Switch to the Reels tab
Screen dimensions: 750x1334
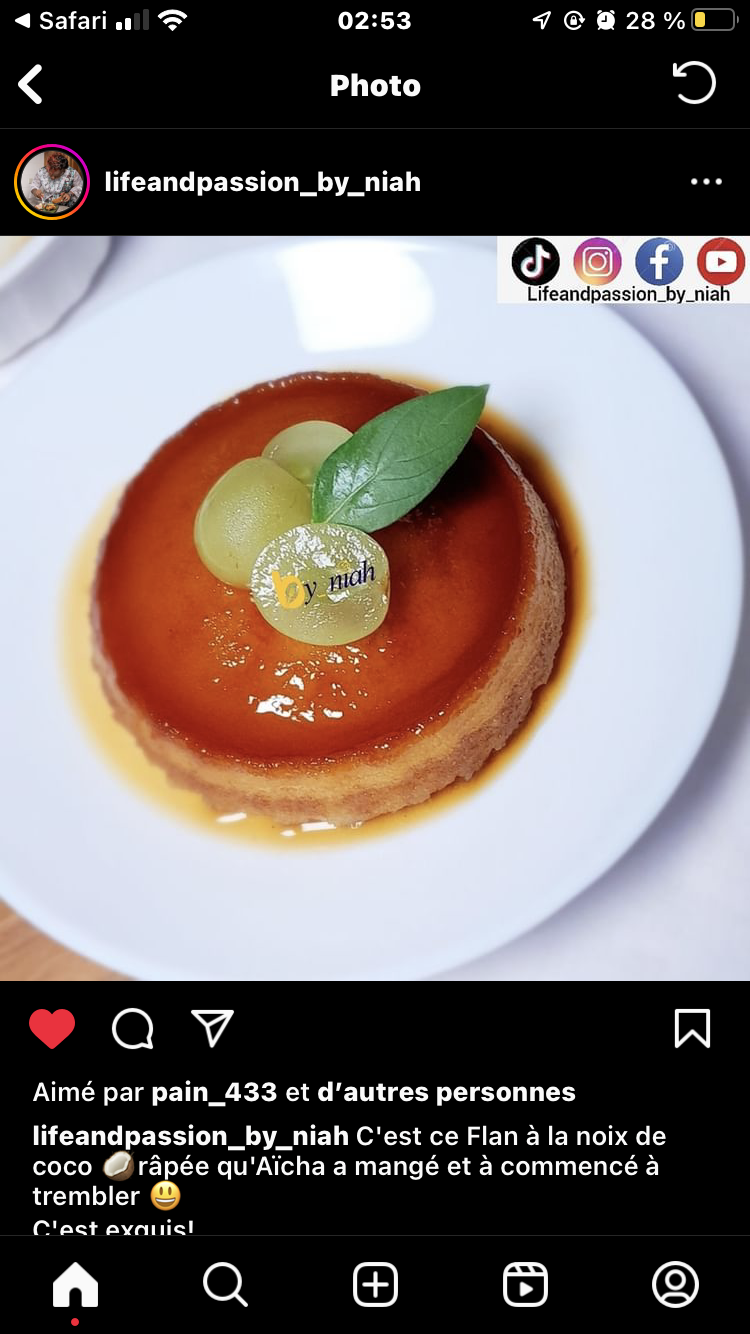tap(525, 1285)
